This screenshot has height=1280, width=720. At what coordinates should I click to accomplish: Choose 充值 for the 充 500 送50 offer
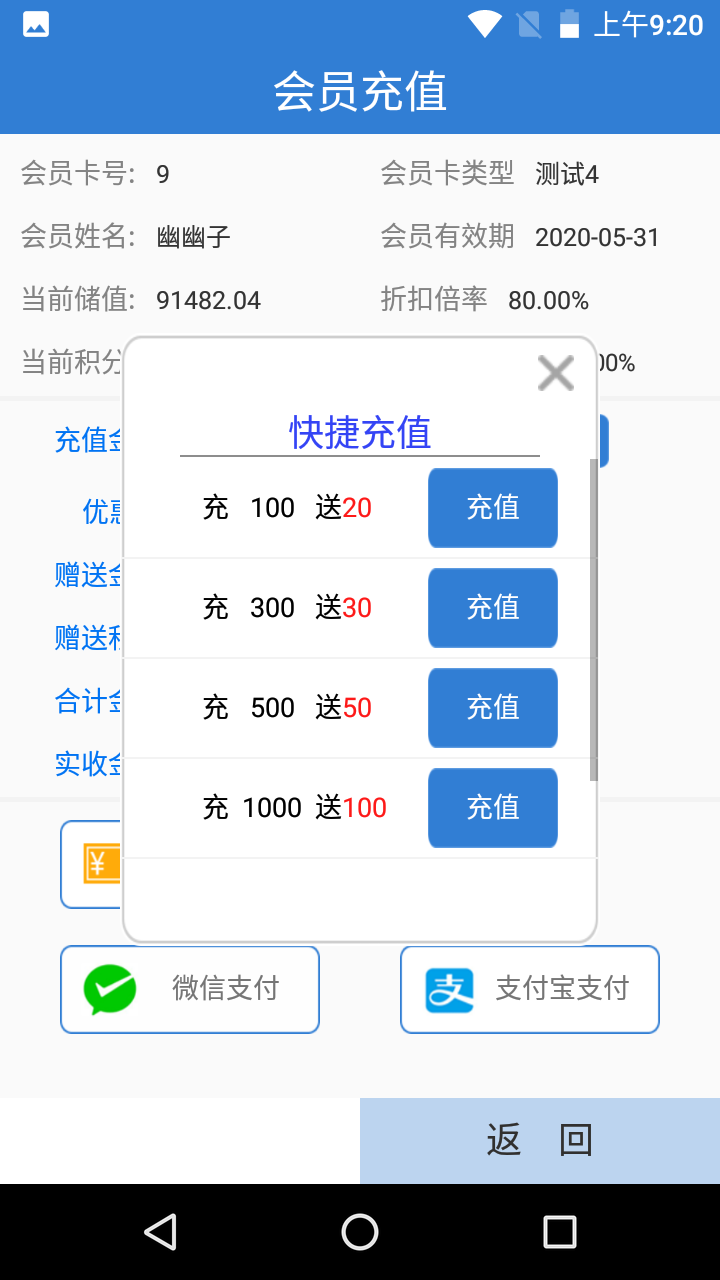[493, 708]
